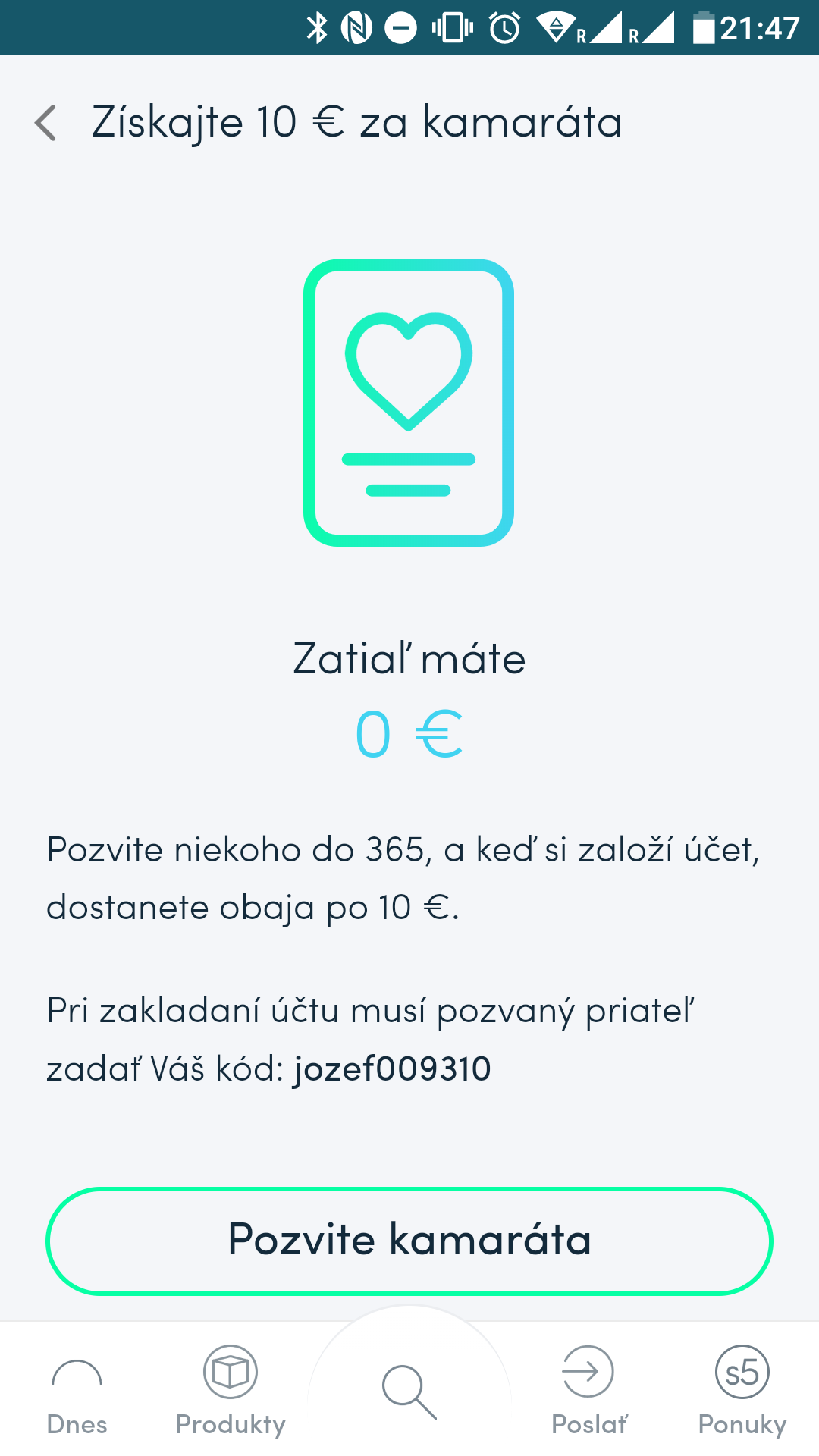Open the search magnifier in bottom bar
Screen dimensions: 819x1456
pyautogui.click(x=409, y=1392)
